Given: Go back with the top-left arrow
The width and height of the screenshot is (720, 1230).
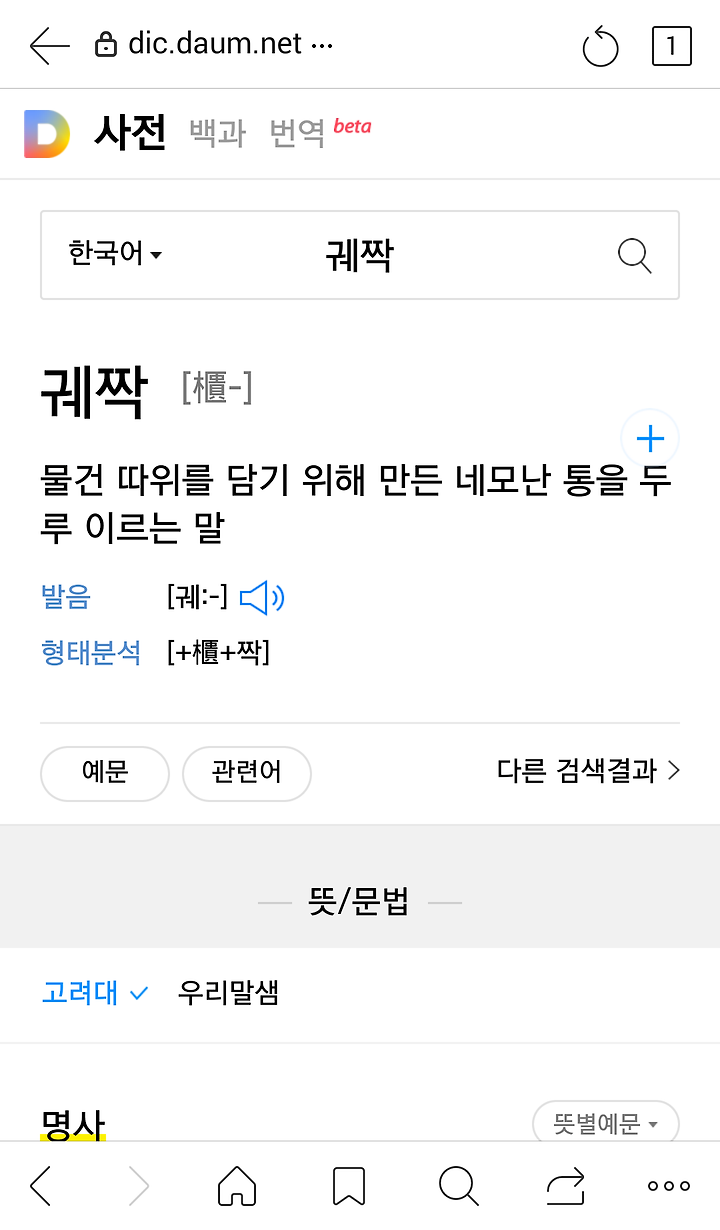Looking at the screenshot, I should click(x=49, y=45).
